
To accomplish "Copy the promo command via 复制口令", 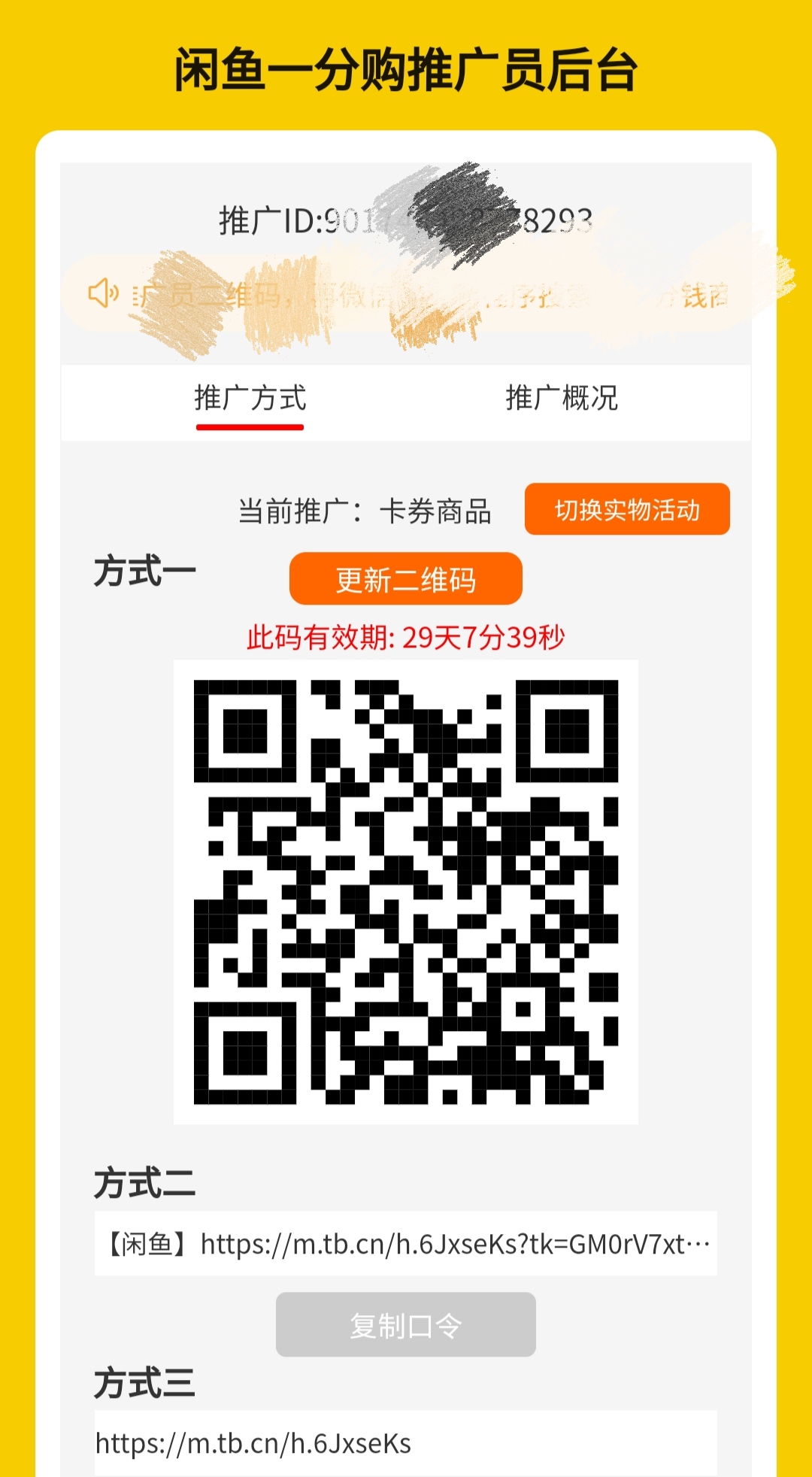I will click(405, 1324).
